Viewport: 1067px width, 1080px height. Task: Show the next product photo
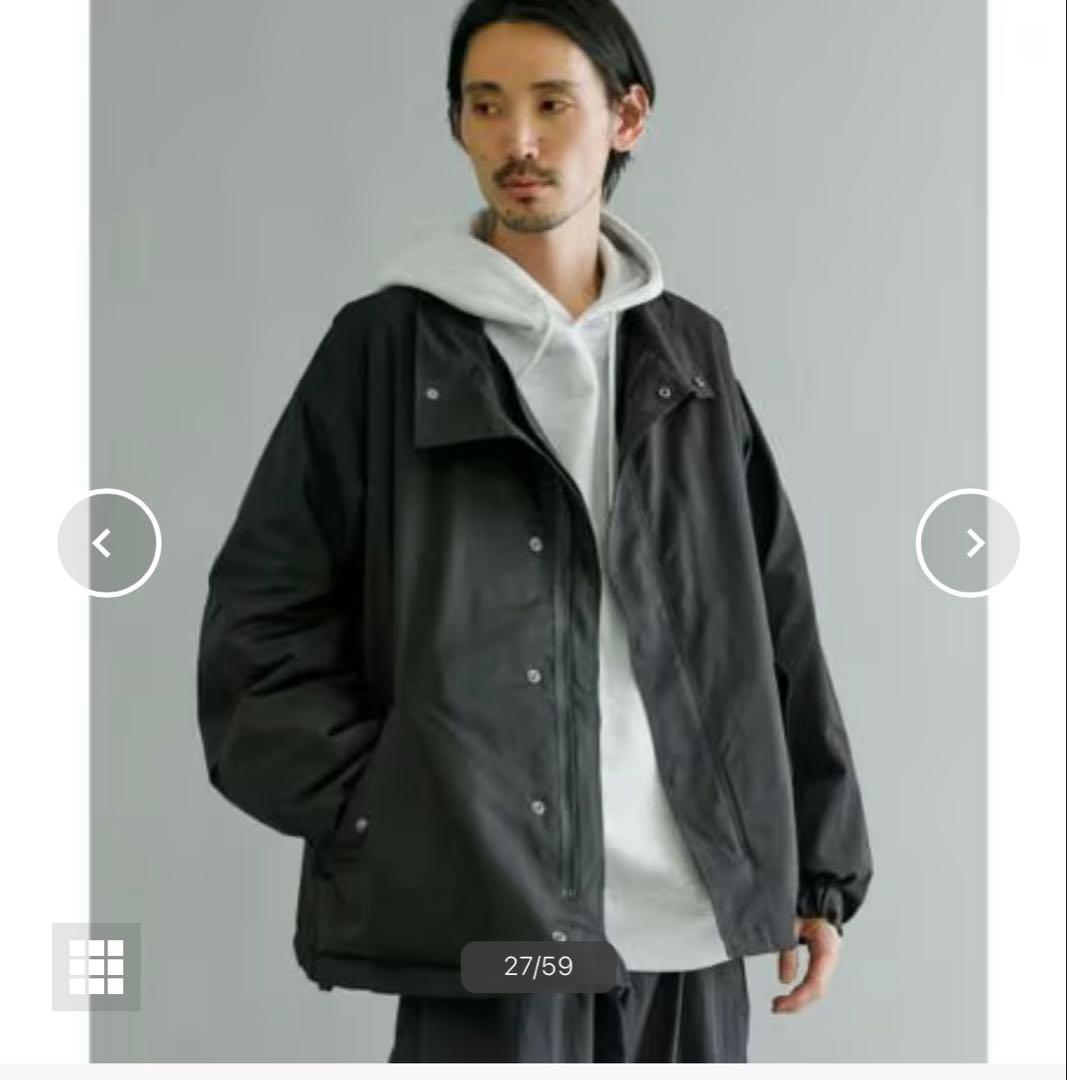tap(967, 543)
